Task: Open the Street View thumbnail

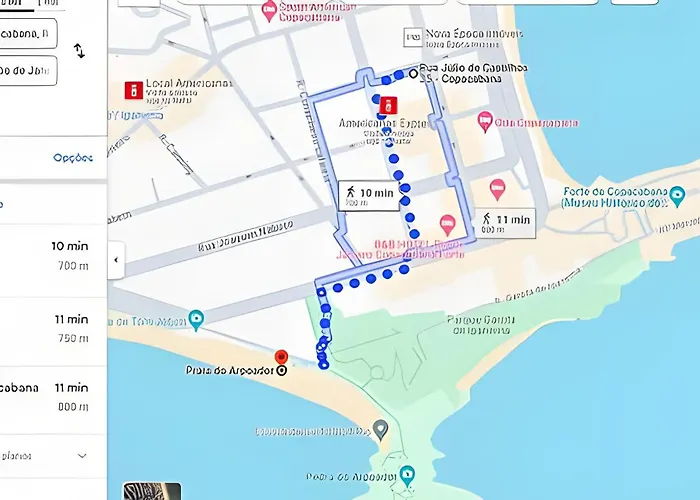Action: 151,491
